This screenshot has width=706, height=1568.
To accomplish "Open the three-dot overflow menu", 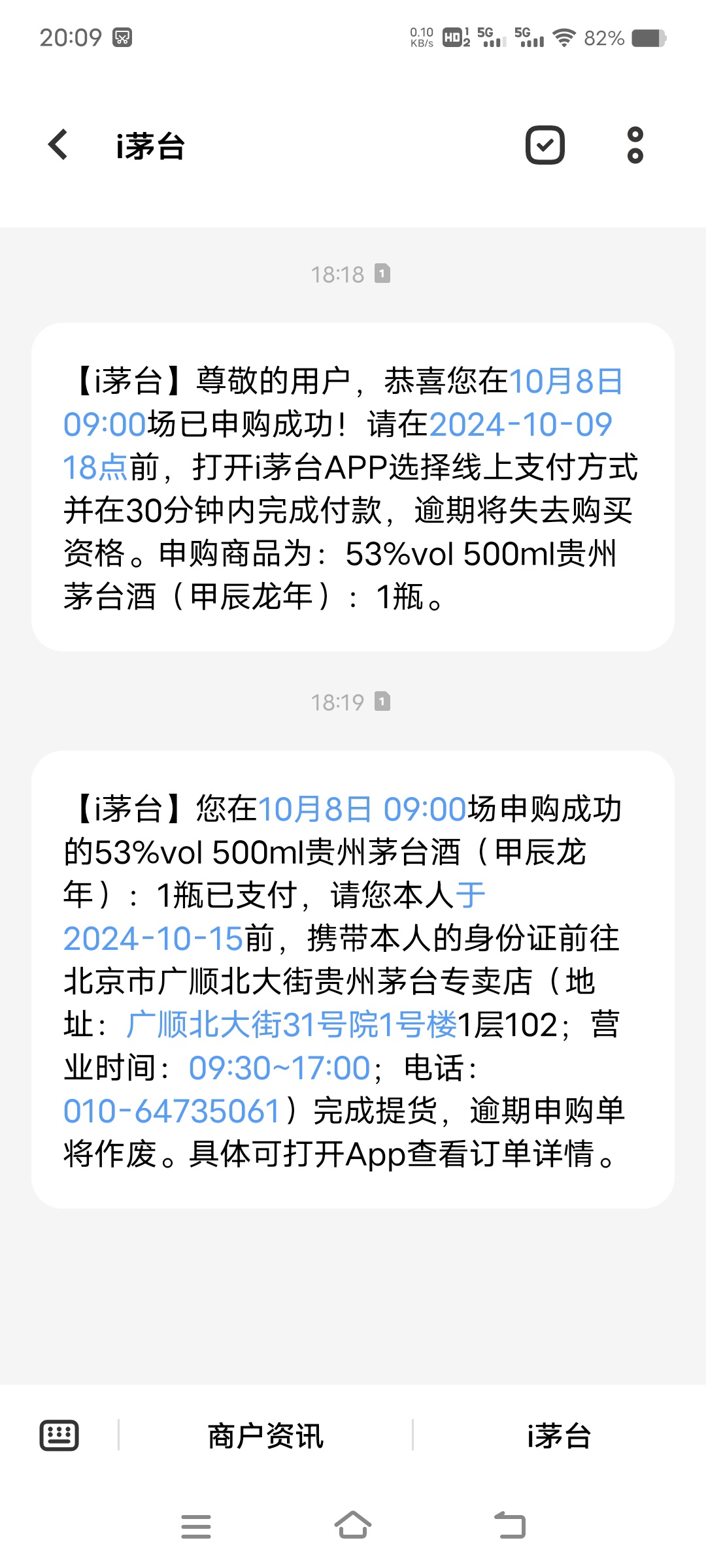I will click(635, 145).
